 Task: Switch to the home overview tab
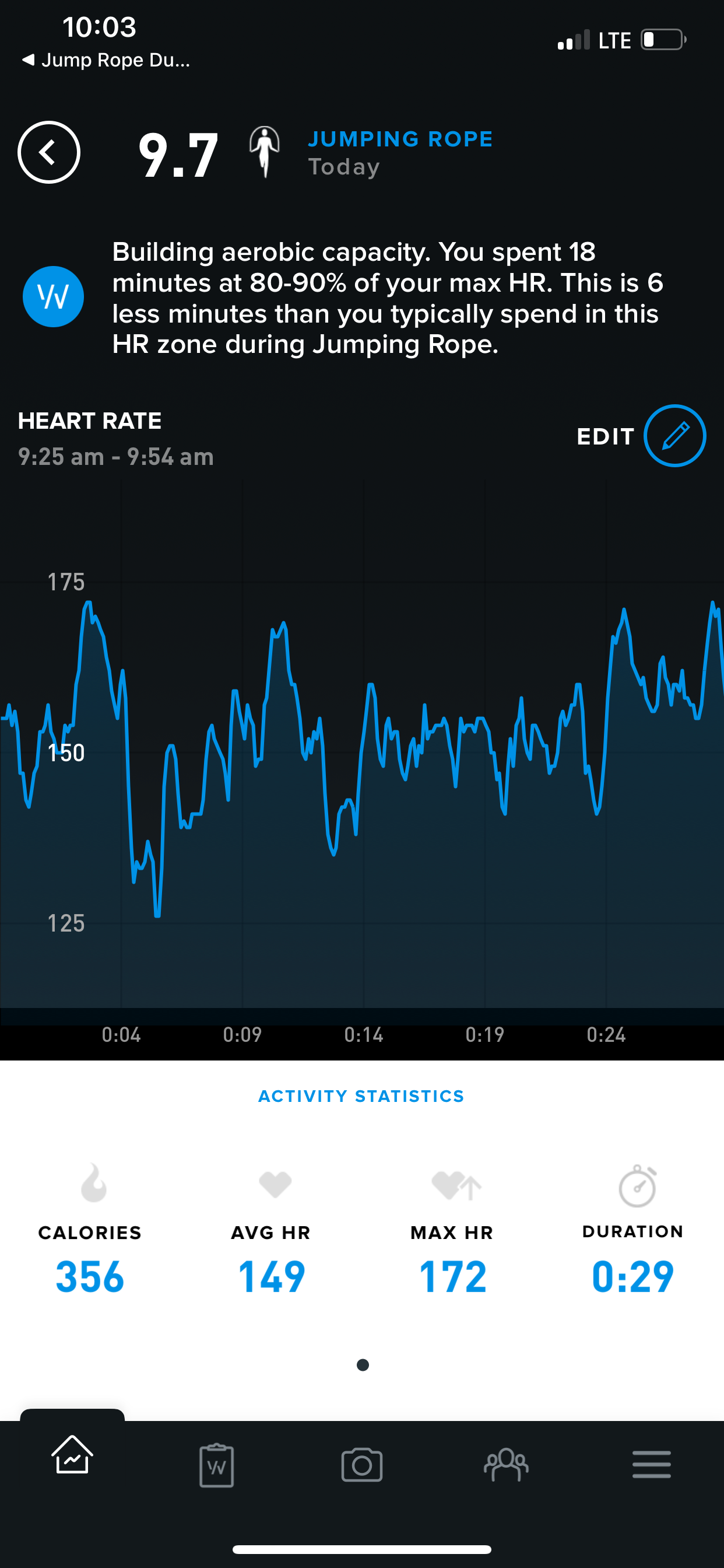[x=72, y=1455]
